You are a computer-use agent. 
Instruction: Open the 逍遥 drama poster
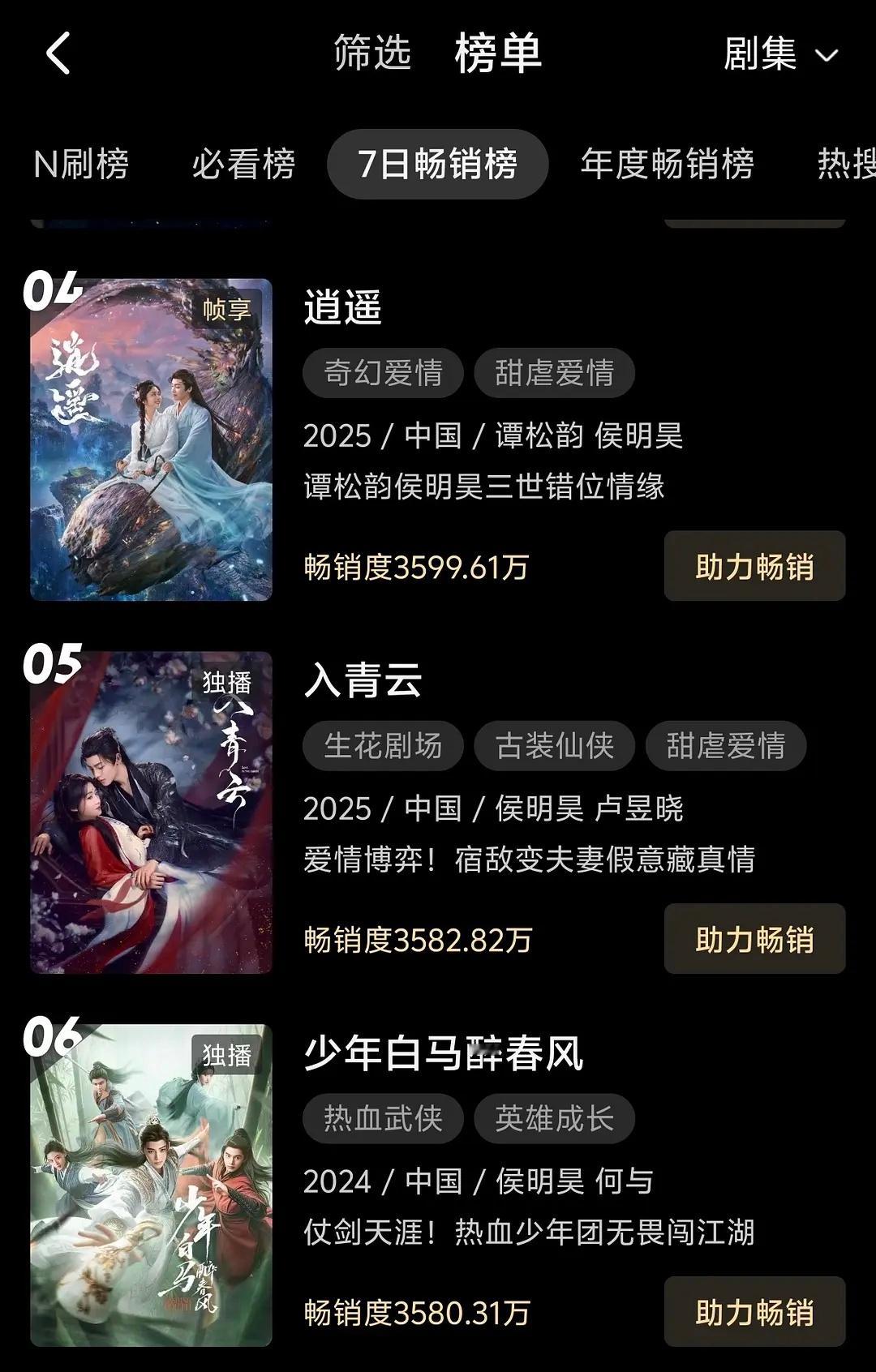point(151,439)
